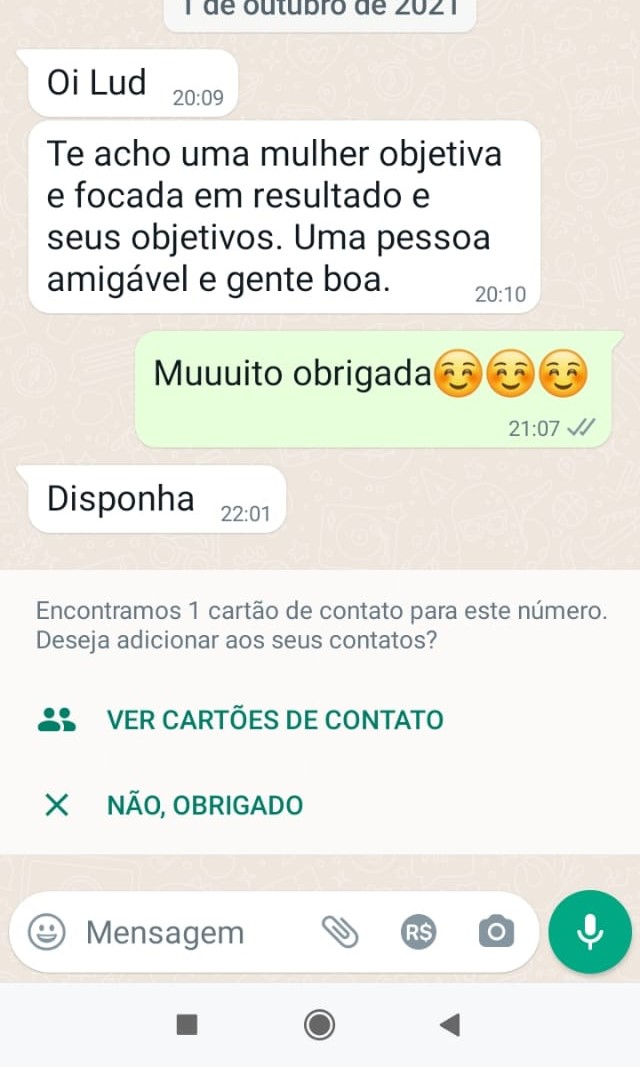The height and width of the screenshot is (1067, 640).
Task: Select VER CARTÕES DE CONTATO
Action: [274, 719]
